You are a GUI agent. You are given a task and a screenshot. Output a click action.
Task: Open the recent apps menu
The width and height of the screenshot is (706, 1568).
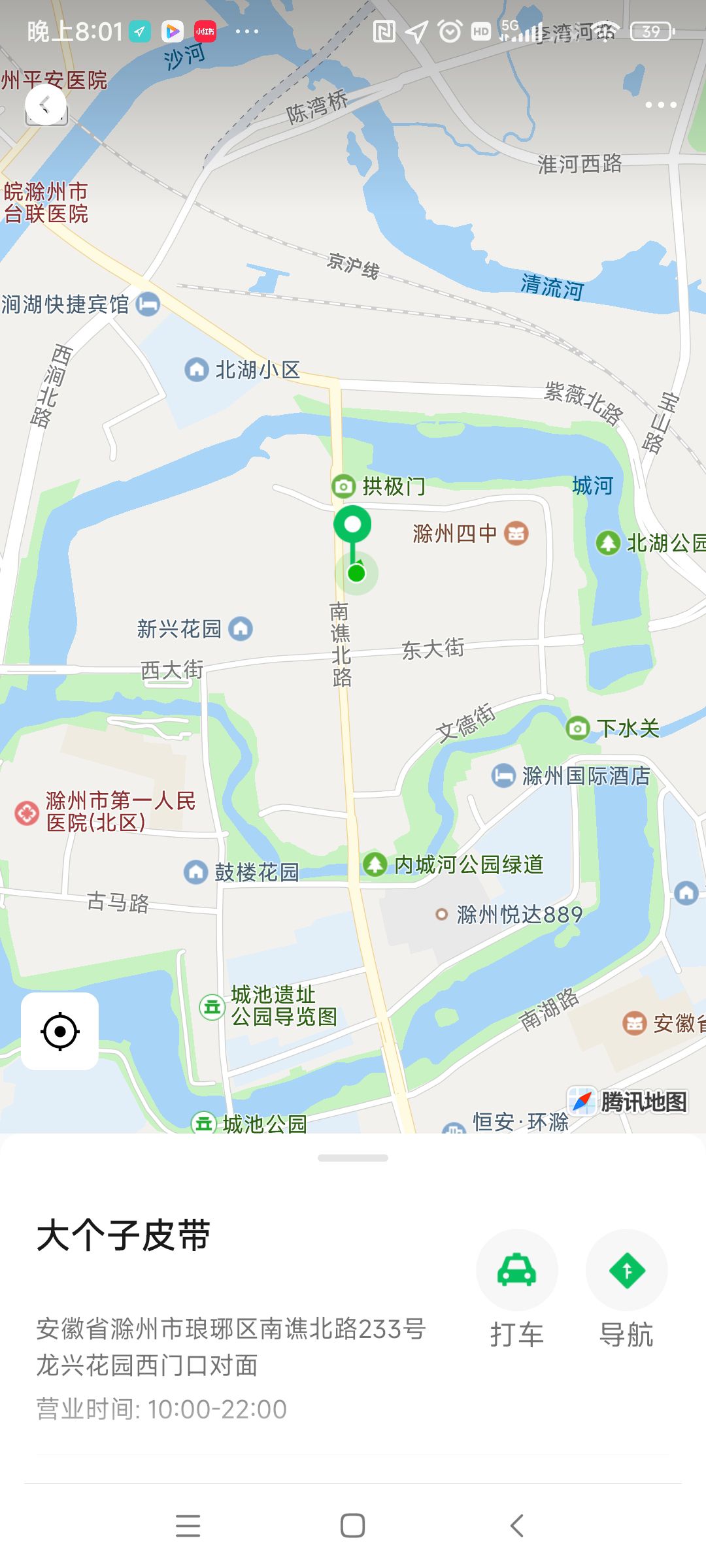(x=188, y=1526)
